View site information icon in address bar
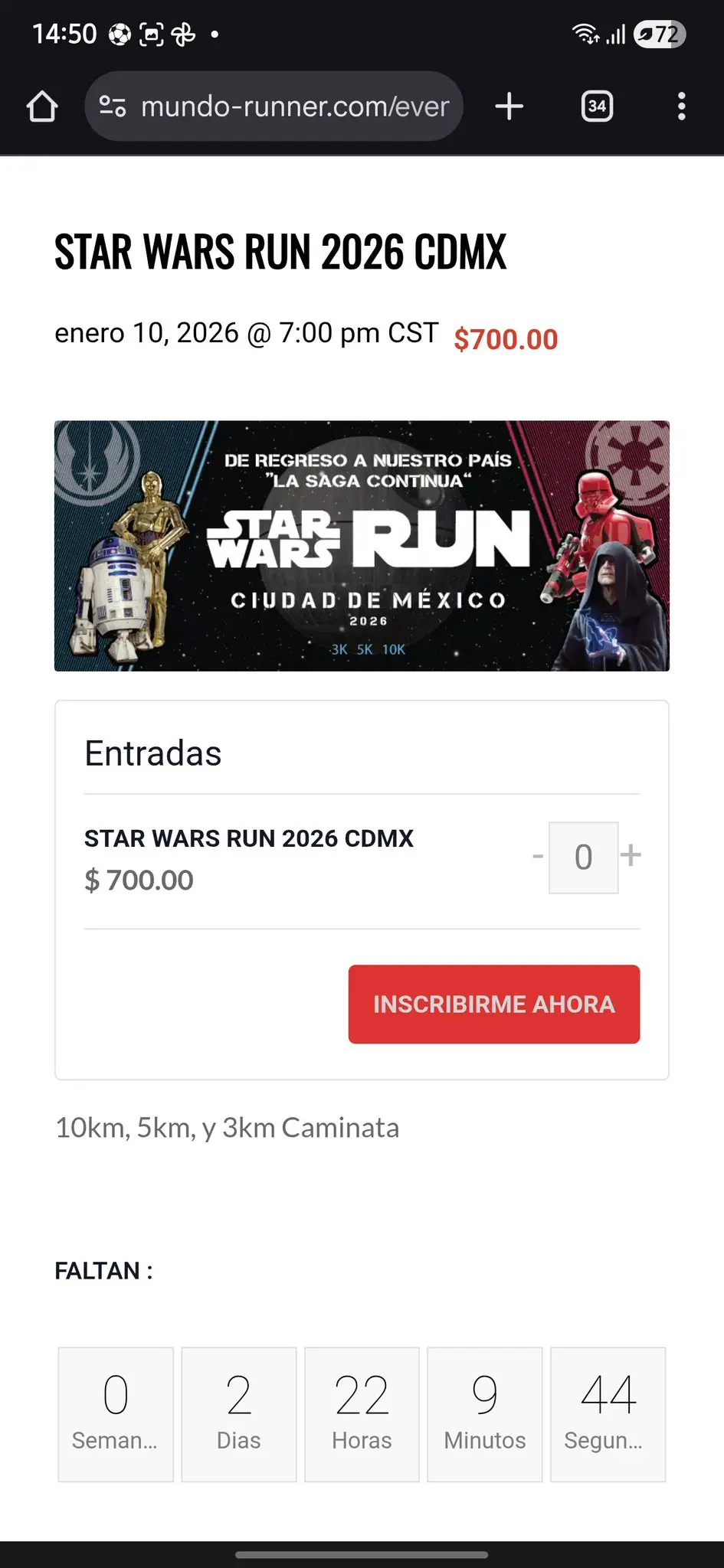Image resolution: width=724 pixels, height=1568 pixels. tap(113, 106)
